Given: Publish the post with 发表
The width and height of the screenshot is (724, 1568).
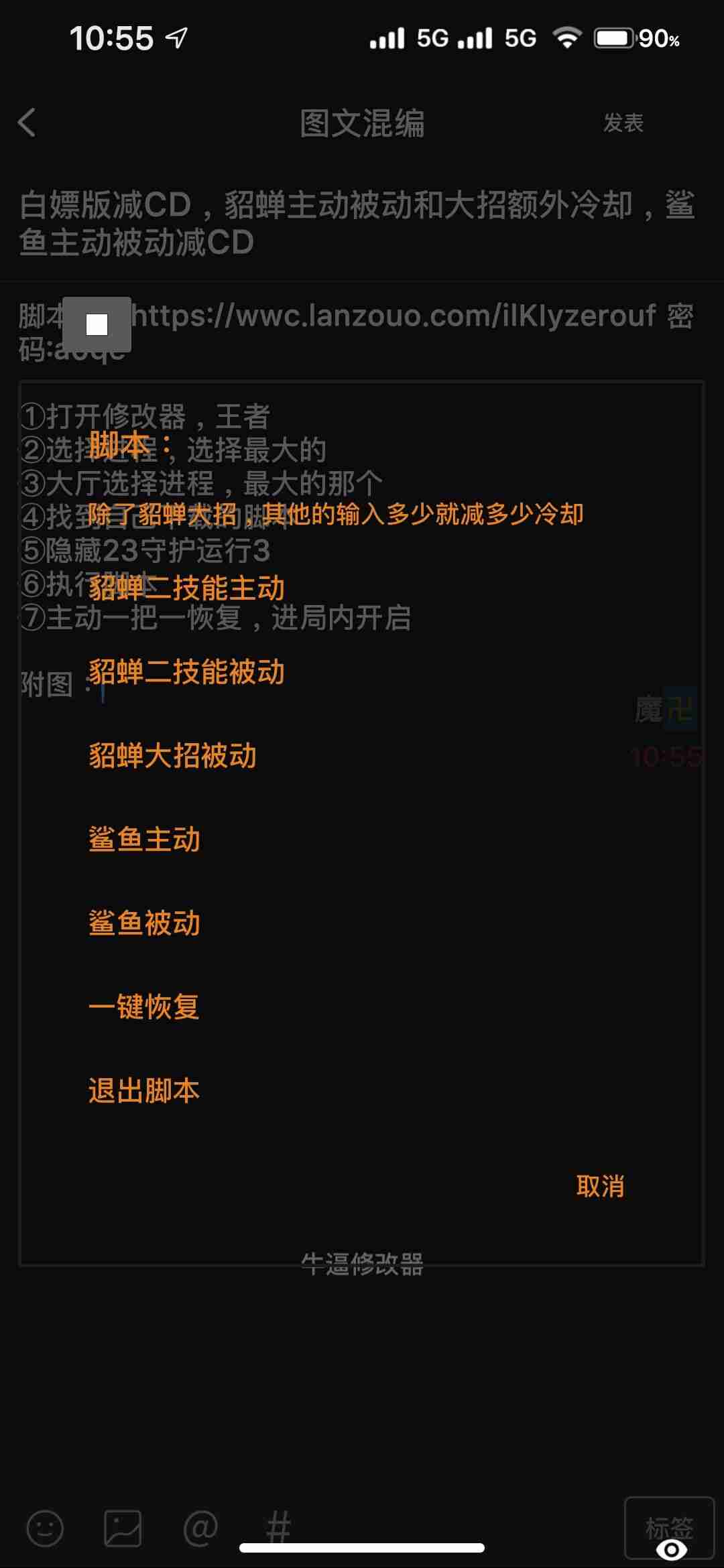Looking at the screenshot, I should point(623,123).
